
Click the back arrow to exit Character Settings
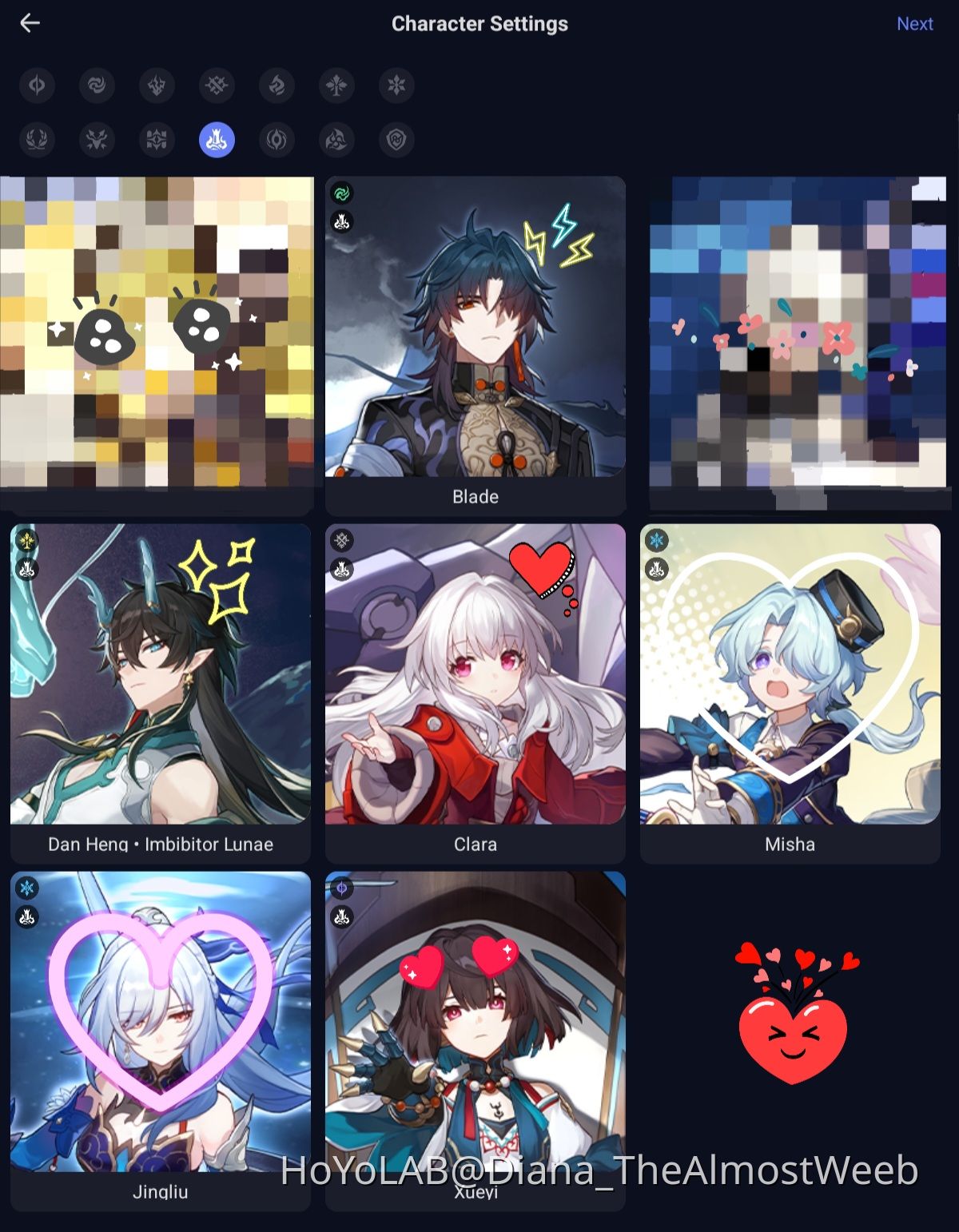[30, 23]
